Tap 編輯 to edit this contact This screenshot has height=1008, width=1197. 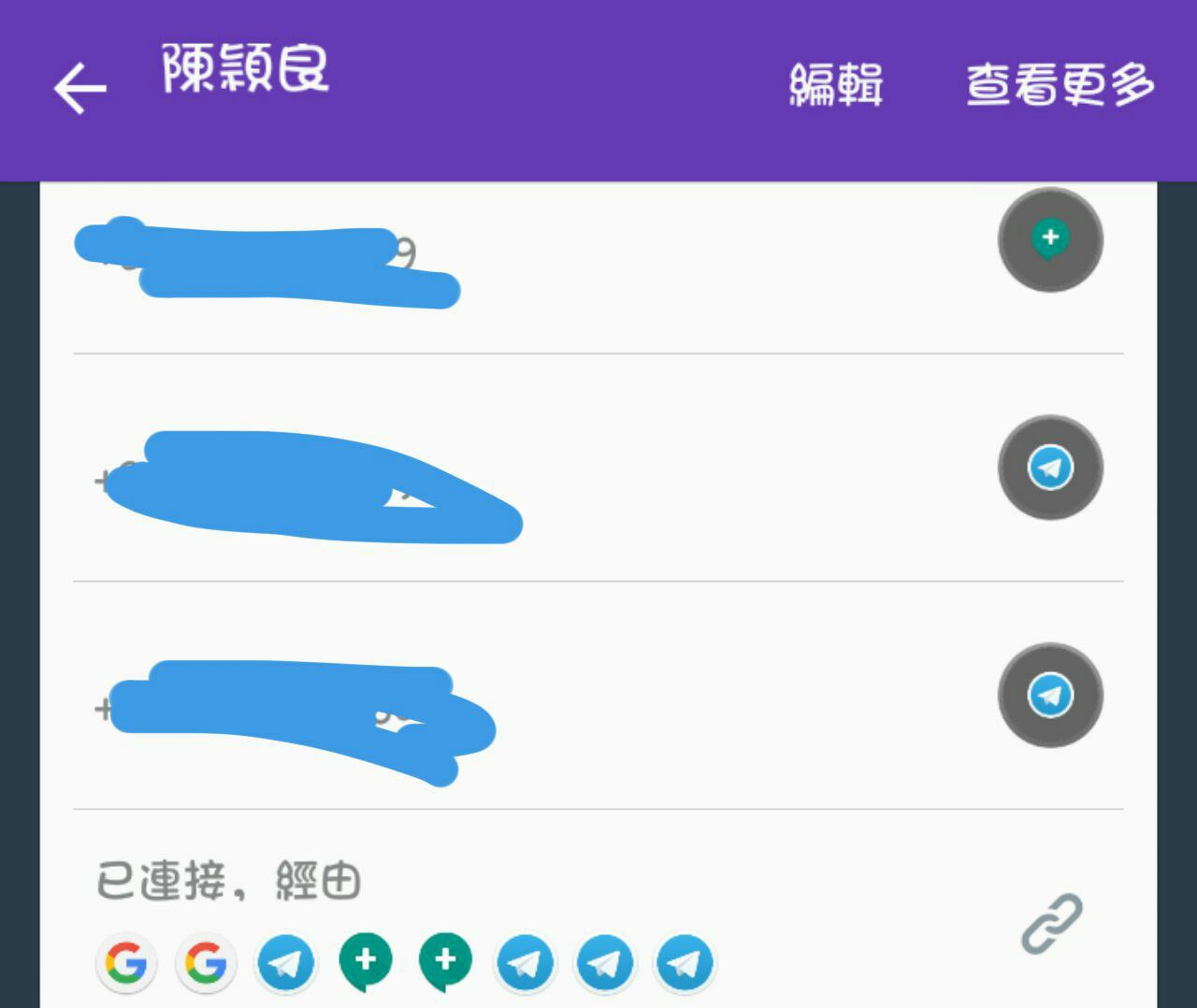point(836,85)
